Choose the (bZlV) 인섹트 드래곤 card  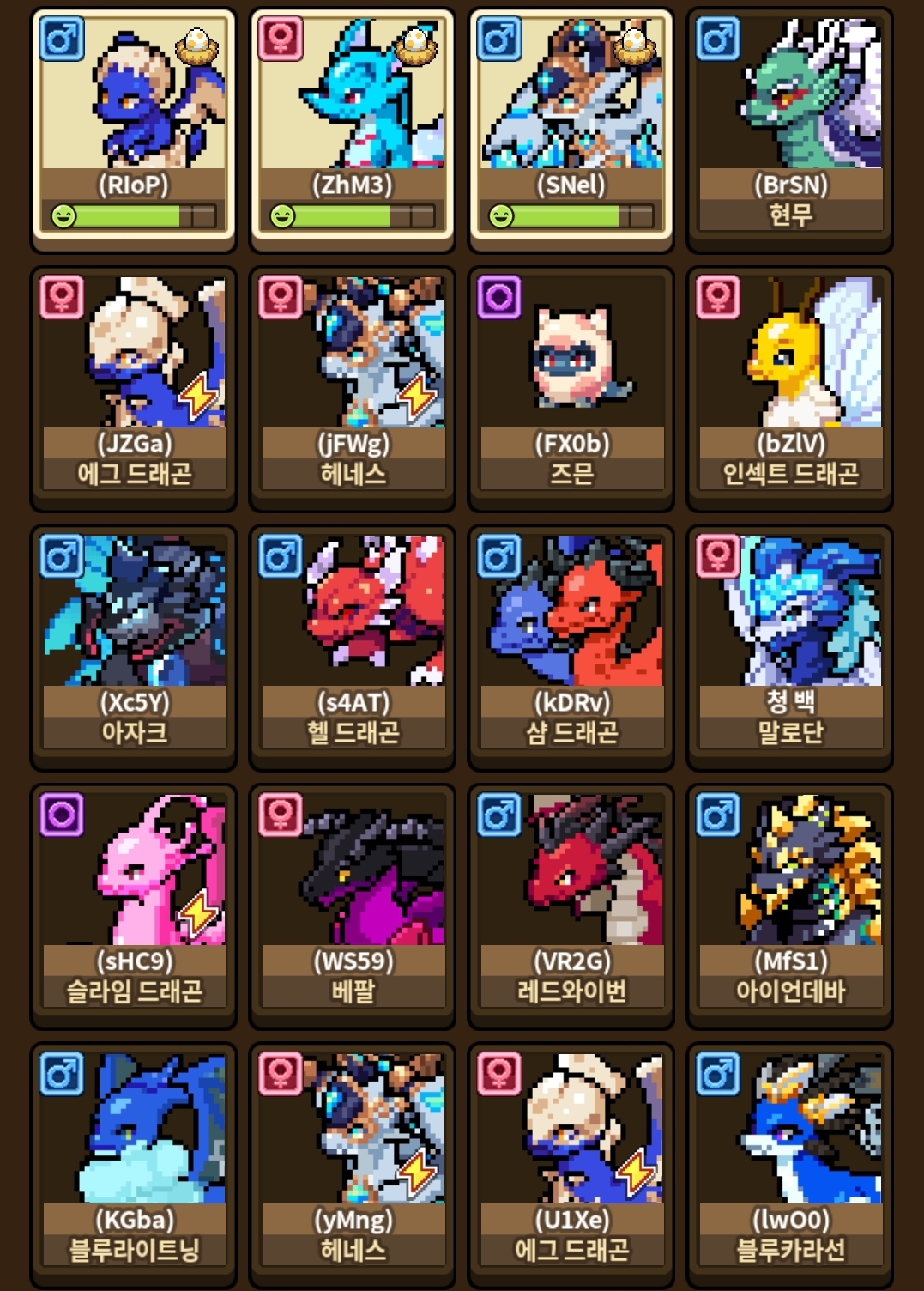click(x=789, y=388)
